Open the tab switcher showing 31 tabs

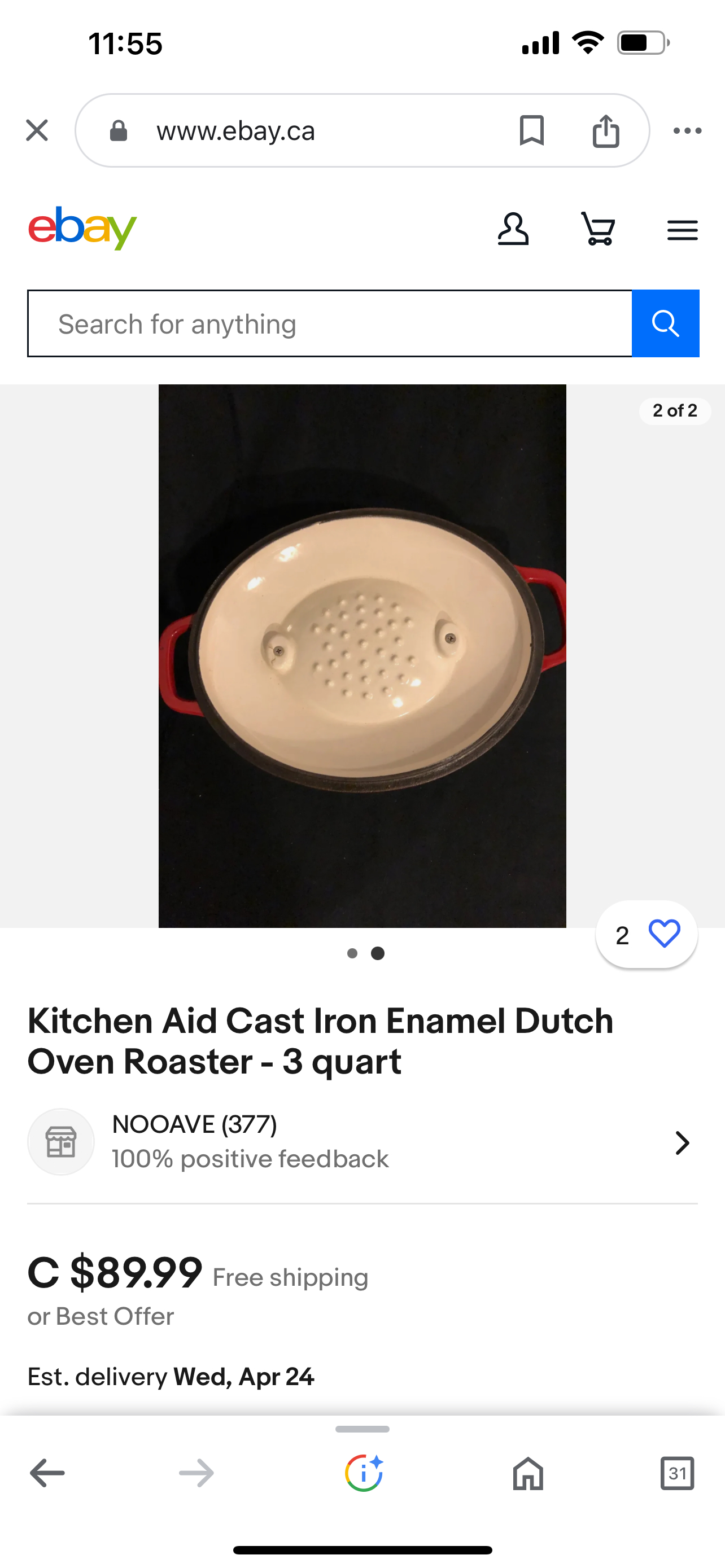pyautogui.click(x=677, y=1473)
